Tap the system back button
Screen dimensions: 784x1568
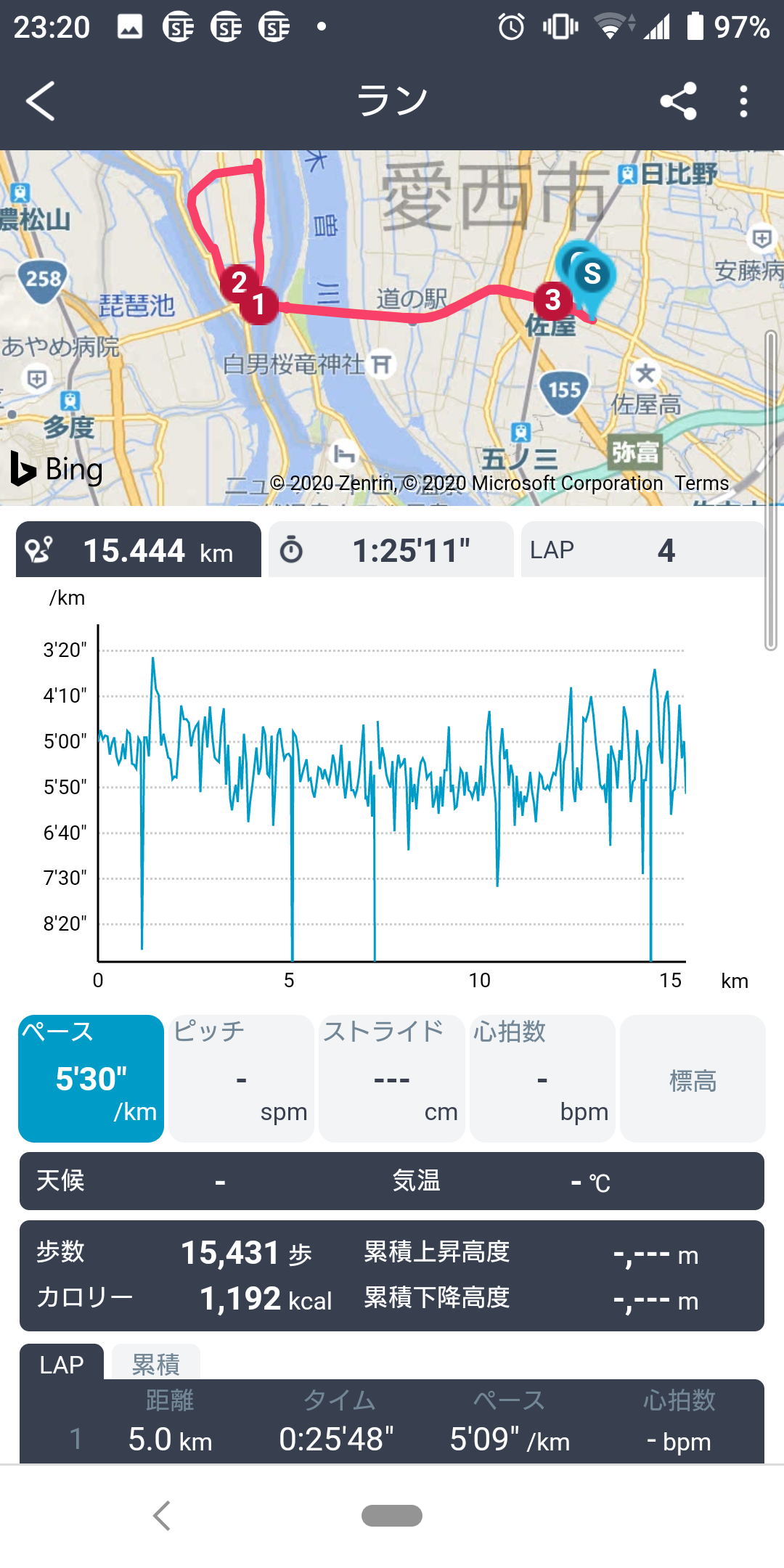162,1516
